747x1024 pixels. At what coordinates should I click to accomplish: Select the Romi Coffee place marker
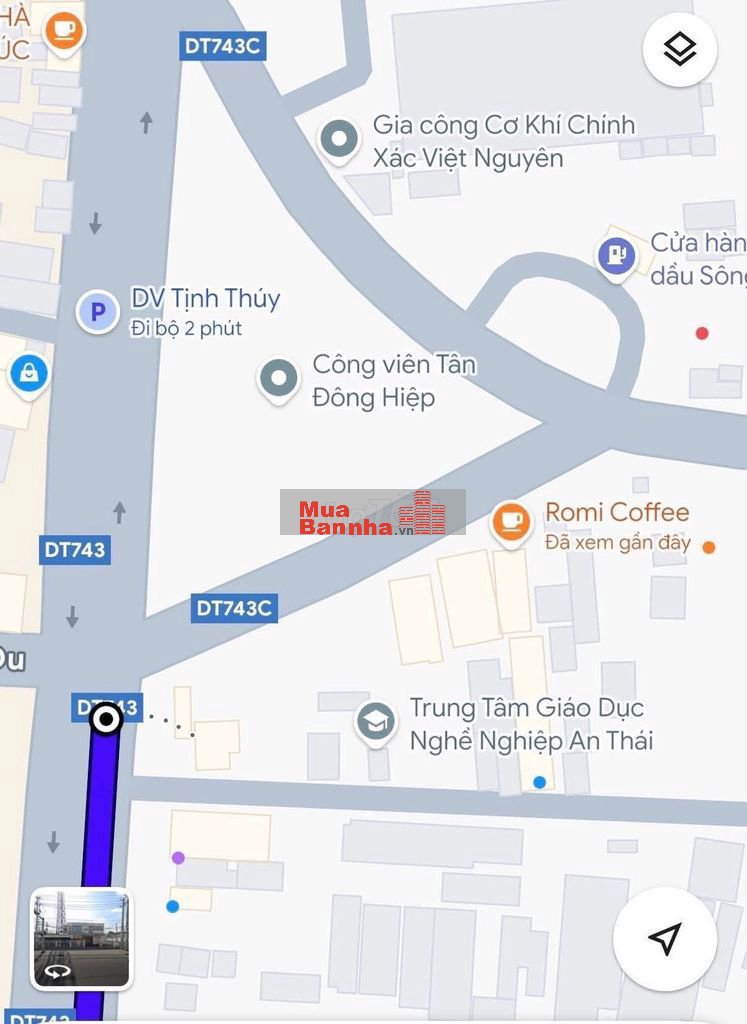511,521
